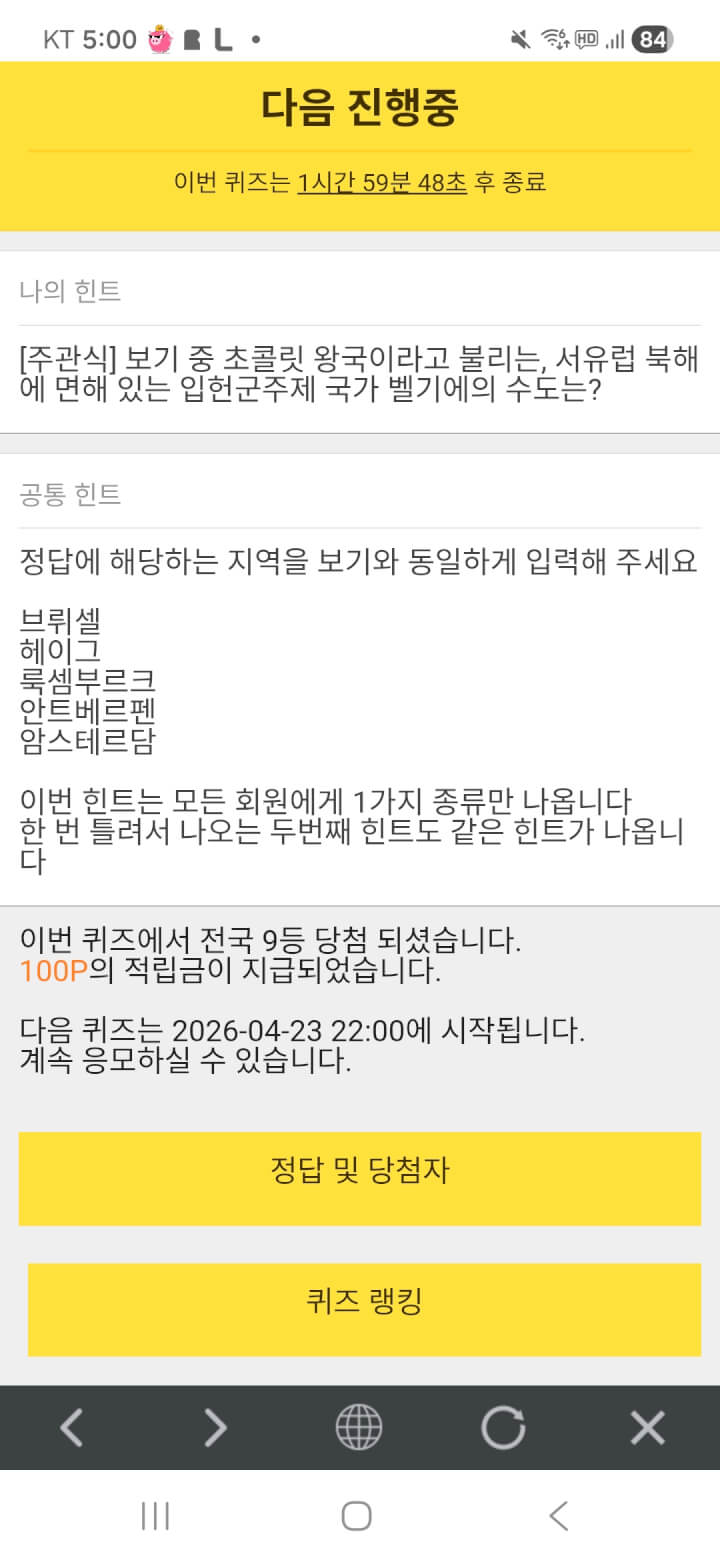
Task: Go back to the previous web page
Action: click(71, 1427)
